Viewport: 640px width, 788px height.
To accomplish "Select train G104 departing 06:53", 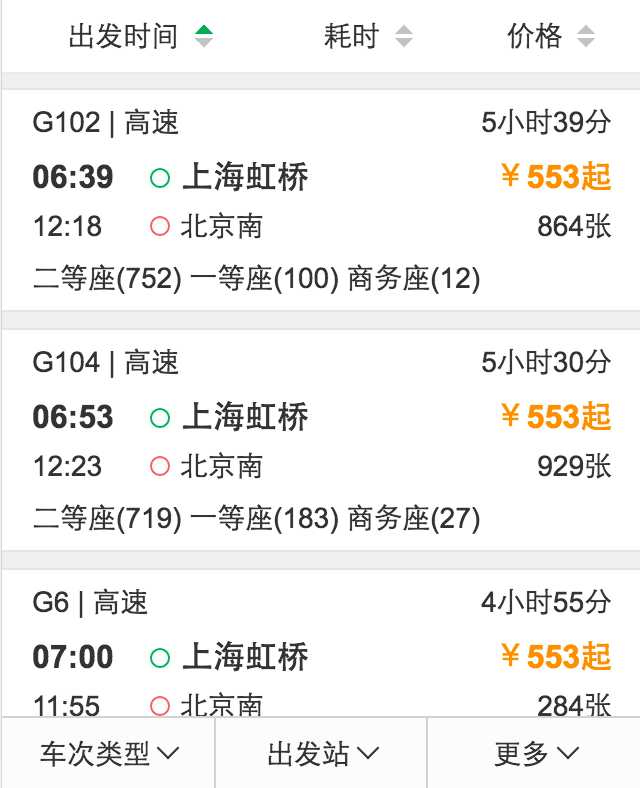I will click(x=320, y=440).
